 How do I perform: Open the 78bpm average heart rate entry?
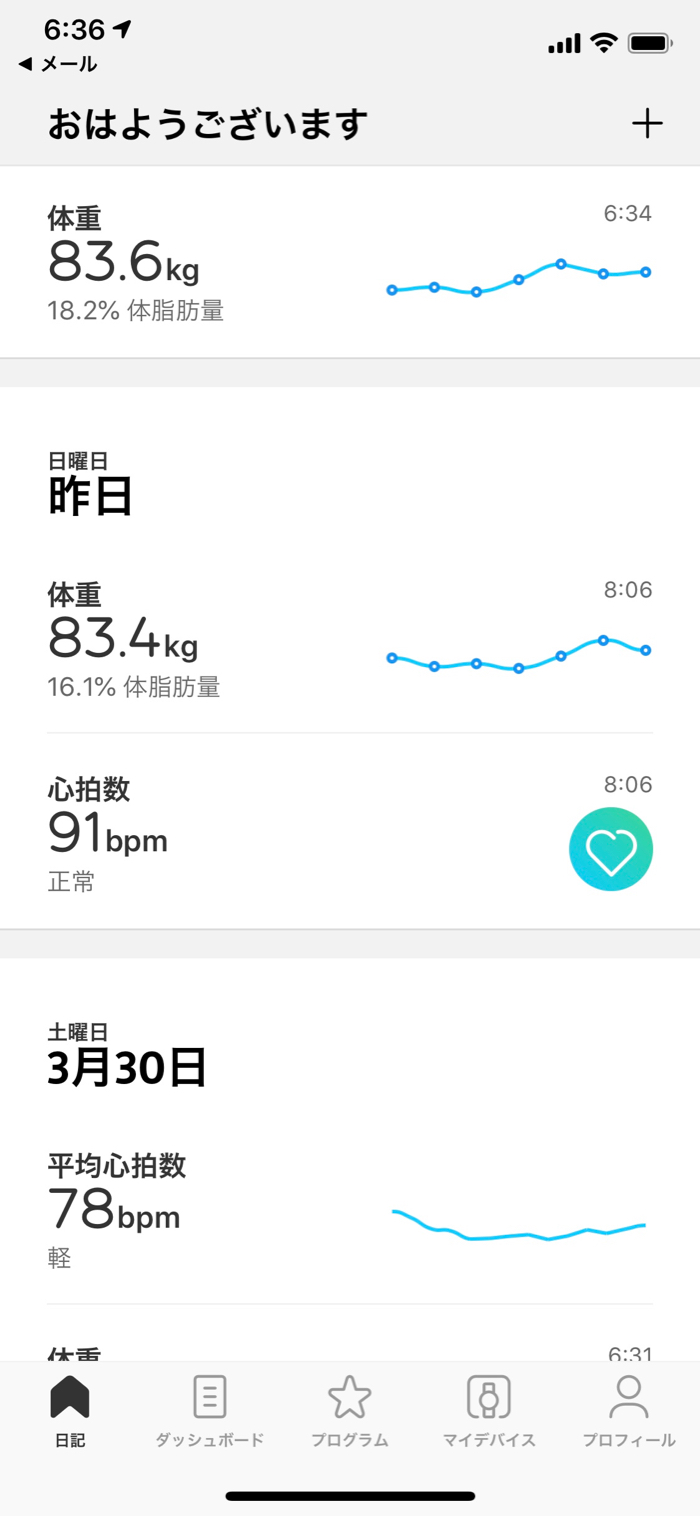tap(349, 1208)
